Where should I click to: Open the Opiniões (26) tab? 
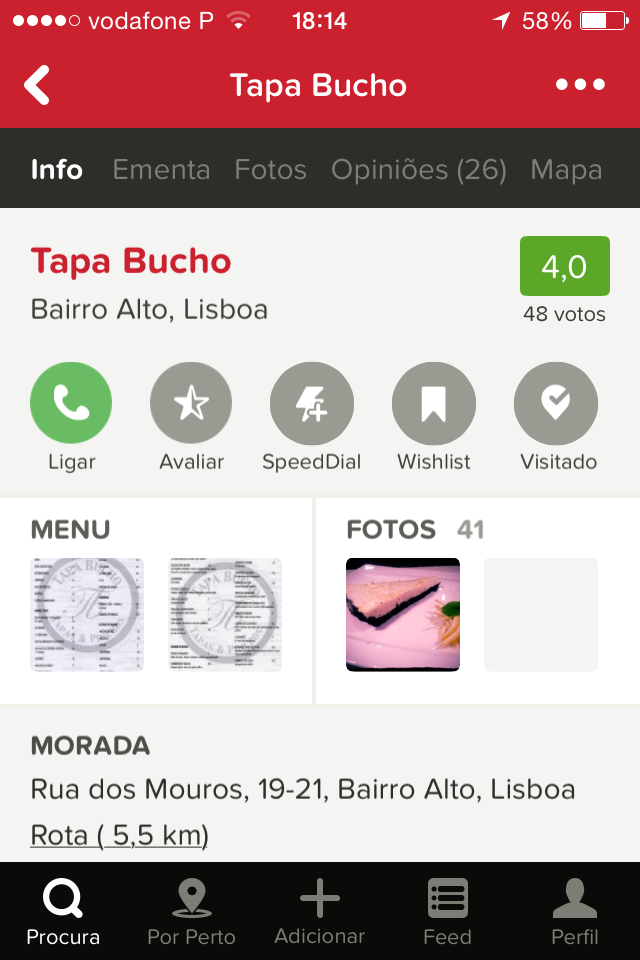[419, 170]
